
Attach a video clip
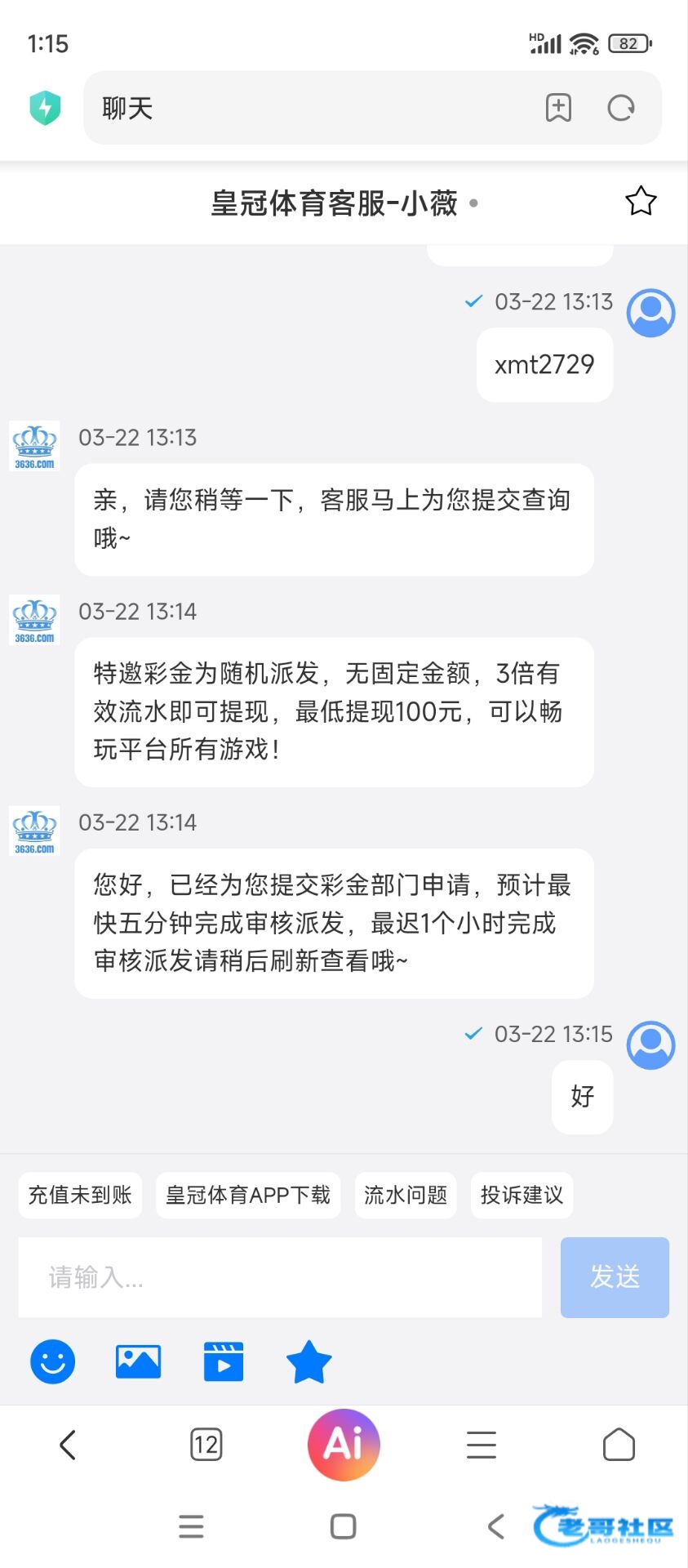pos(224,1361)
